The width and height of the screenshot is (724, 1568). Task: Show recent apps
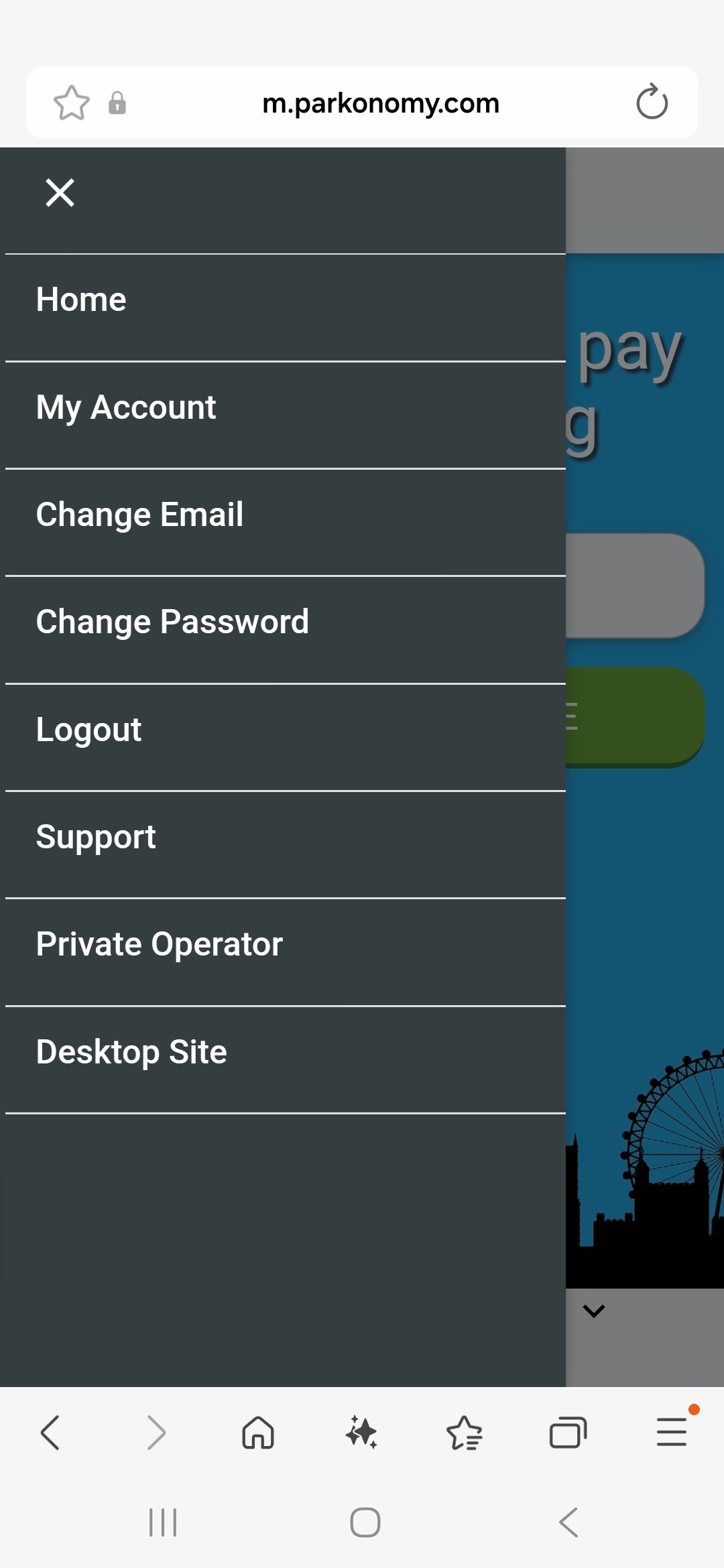click(x=163, y=1522)
